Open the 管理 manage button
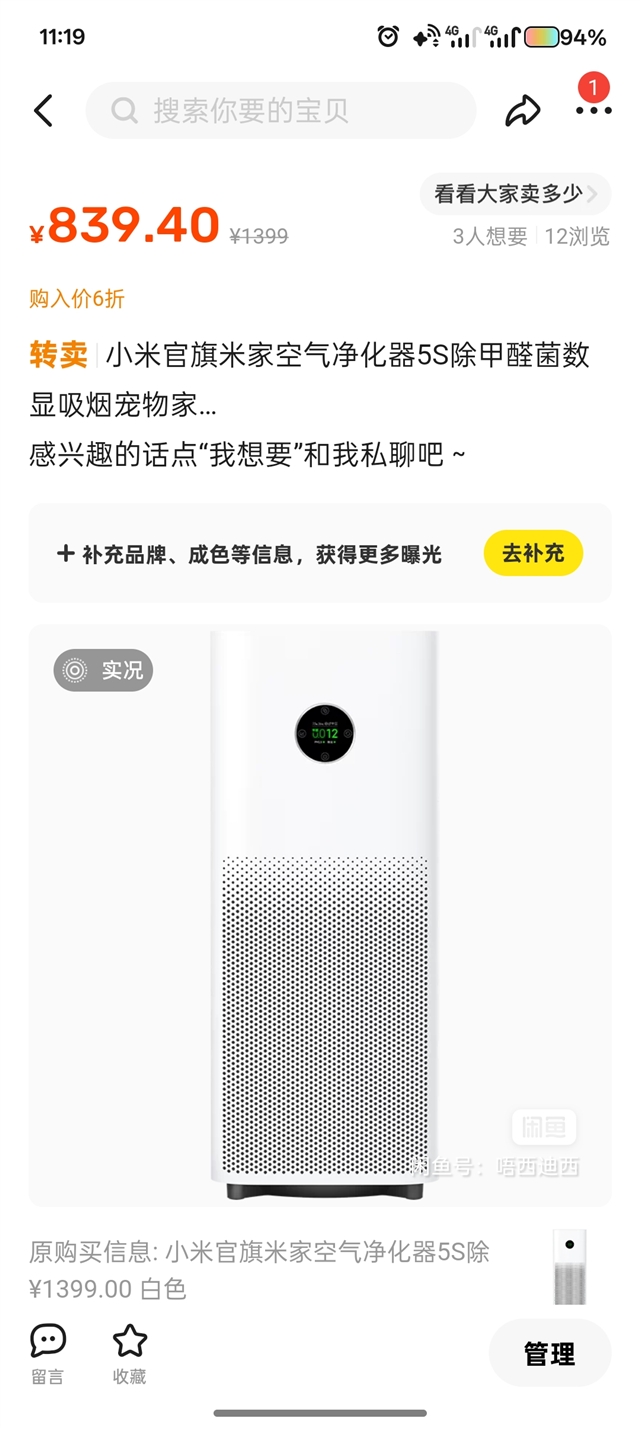Screen dimensions: 640x1429 click(x=549, y=1353)
